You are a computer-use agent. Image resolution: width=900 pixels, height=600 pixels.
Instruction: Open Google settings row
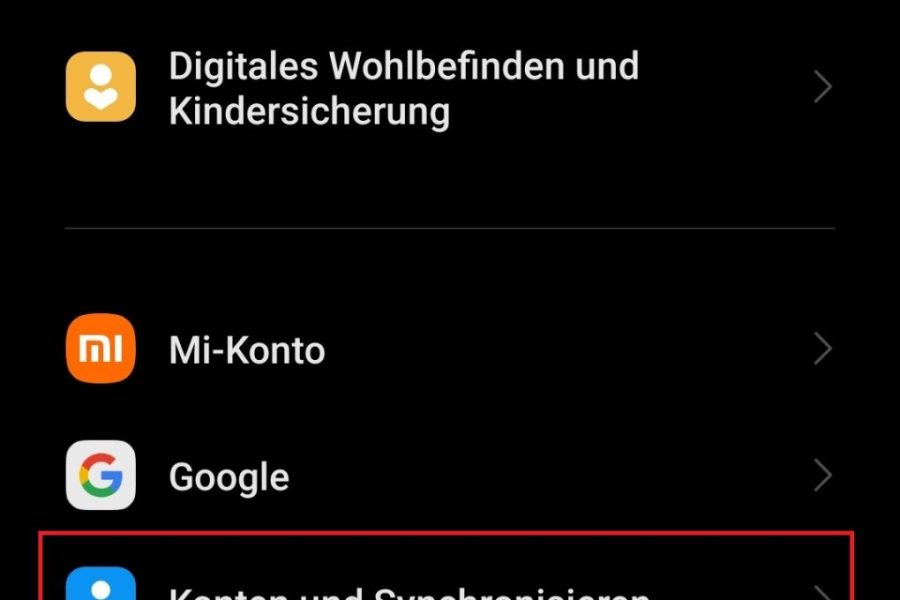[229, 476]
